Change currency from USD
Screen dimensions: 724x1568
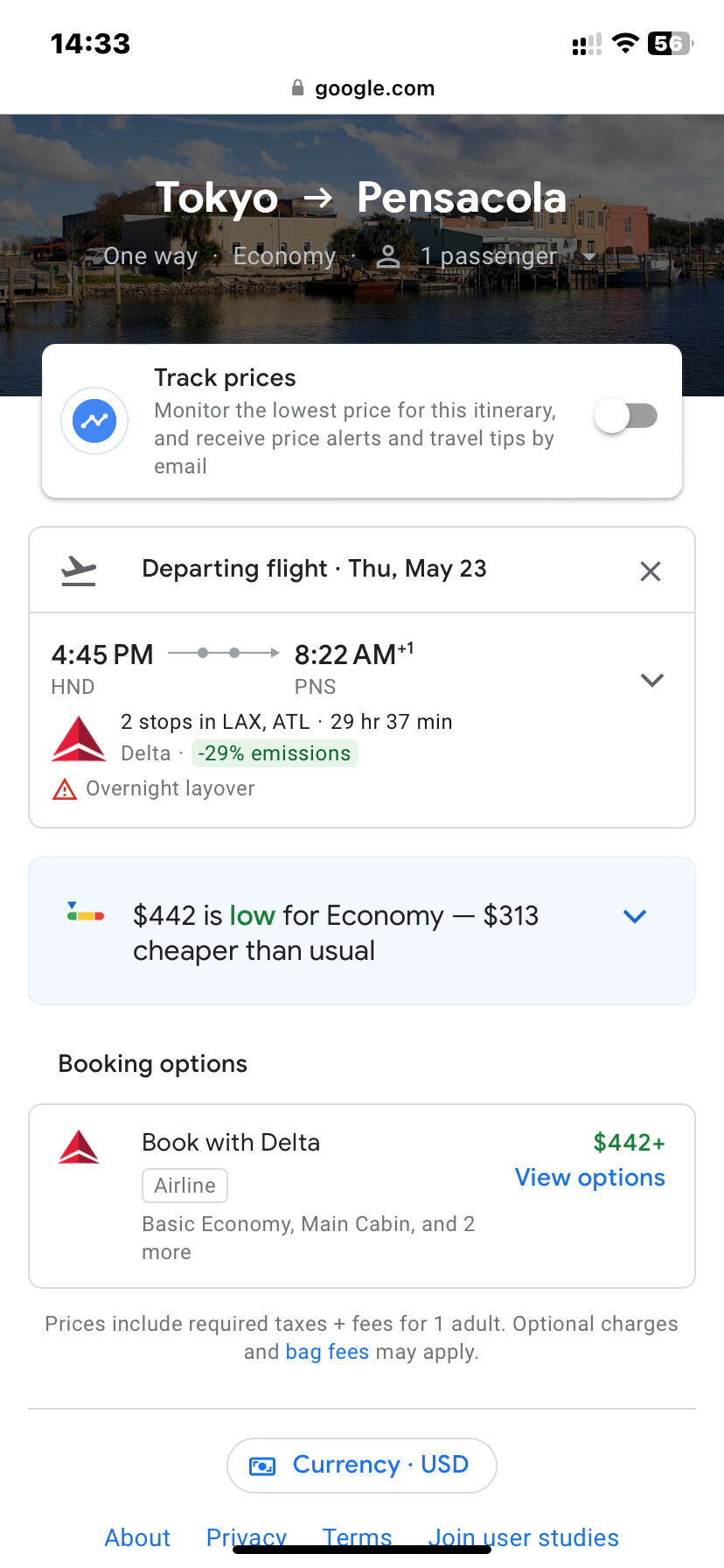362,1465
